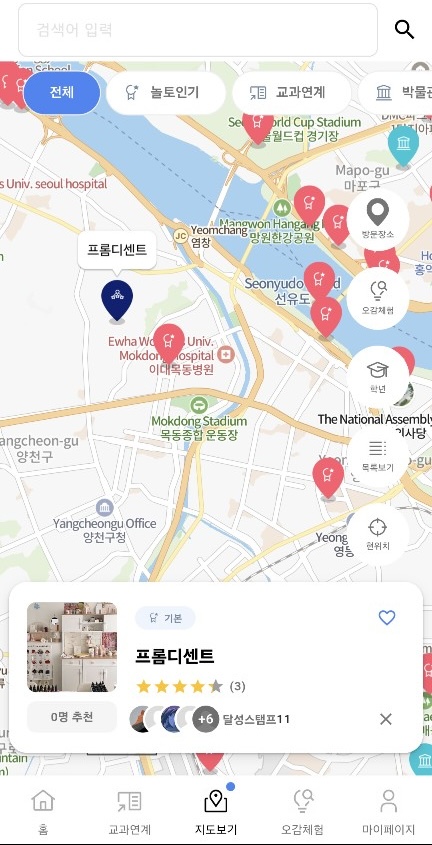This screenshot has width=432, height=845.
Task: Switch to the bottom 오감체험 tab
Action: tap(302, 812)
